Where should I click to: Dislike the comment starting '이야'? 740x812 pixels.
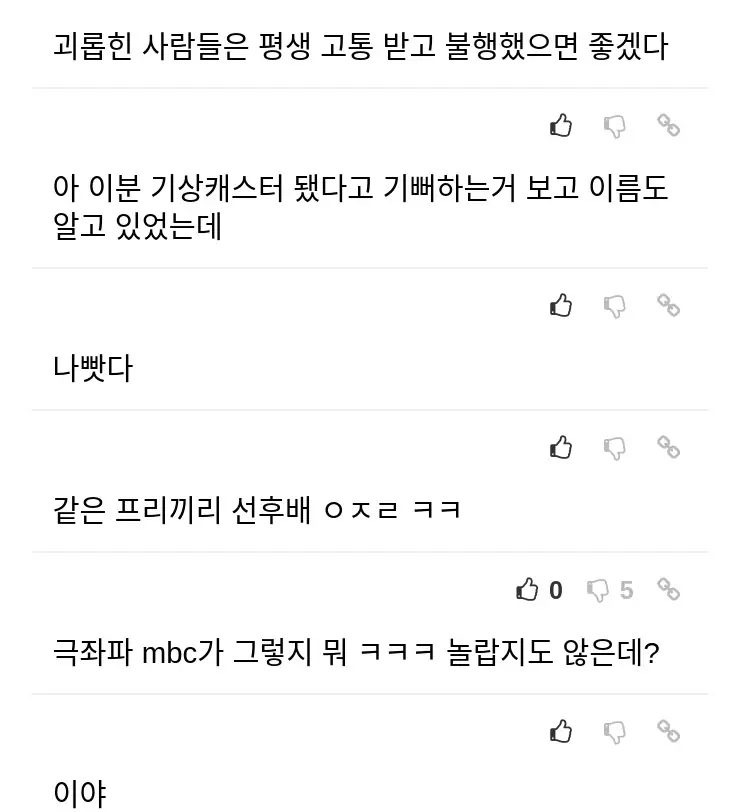615,732
